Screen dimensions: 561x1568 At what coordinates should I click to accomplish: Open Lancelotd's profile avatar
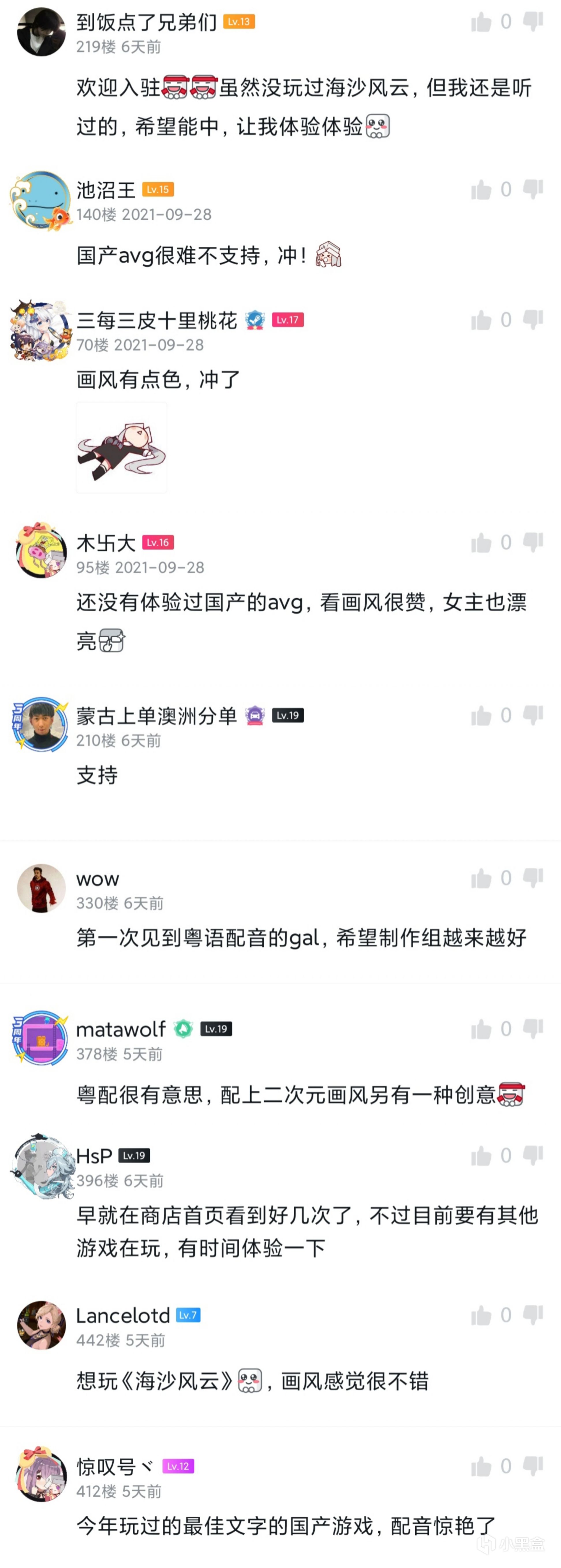41,1325
